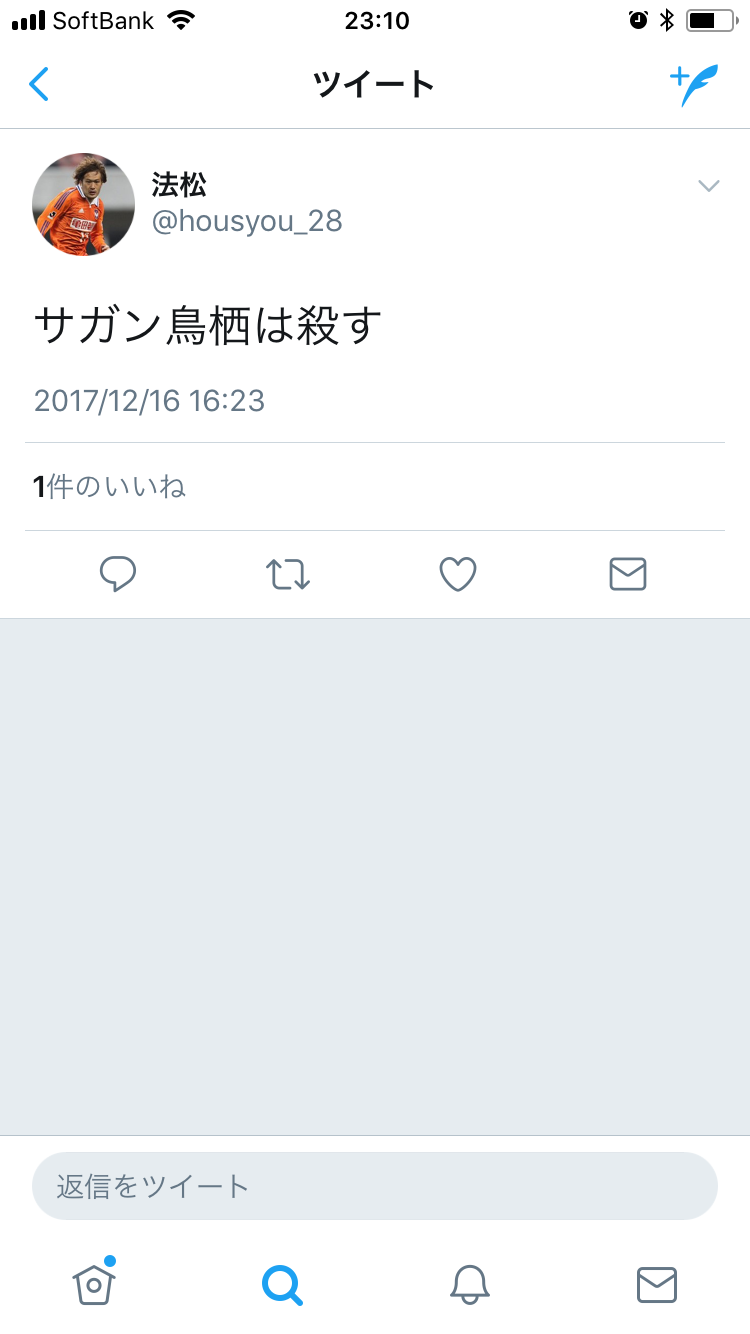The image size is (750, 1334).
Task: Open the 1件のいいね likes list
Action: 110,487
